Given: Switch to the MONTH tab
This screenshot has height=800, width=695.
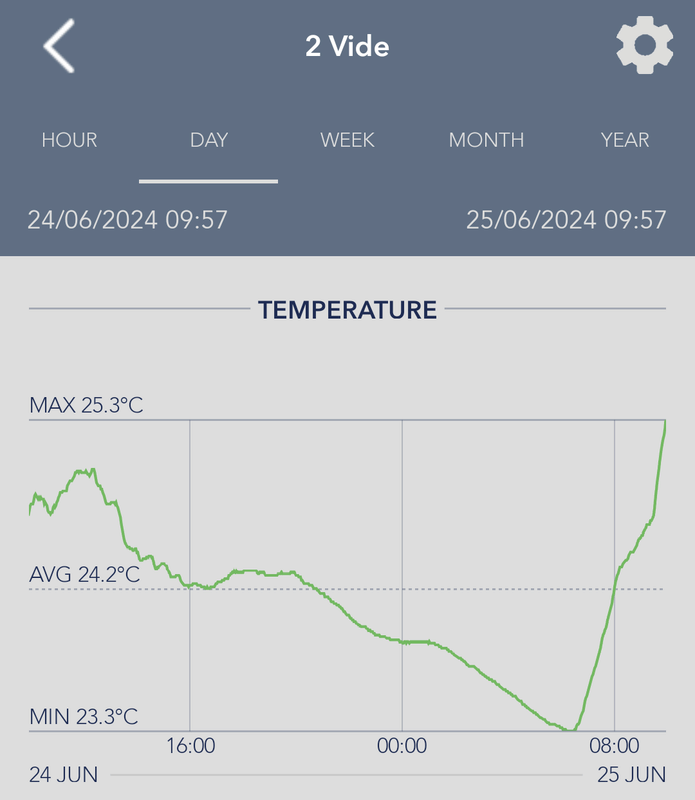Looking at the screenshot, I should point(486,140).
